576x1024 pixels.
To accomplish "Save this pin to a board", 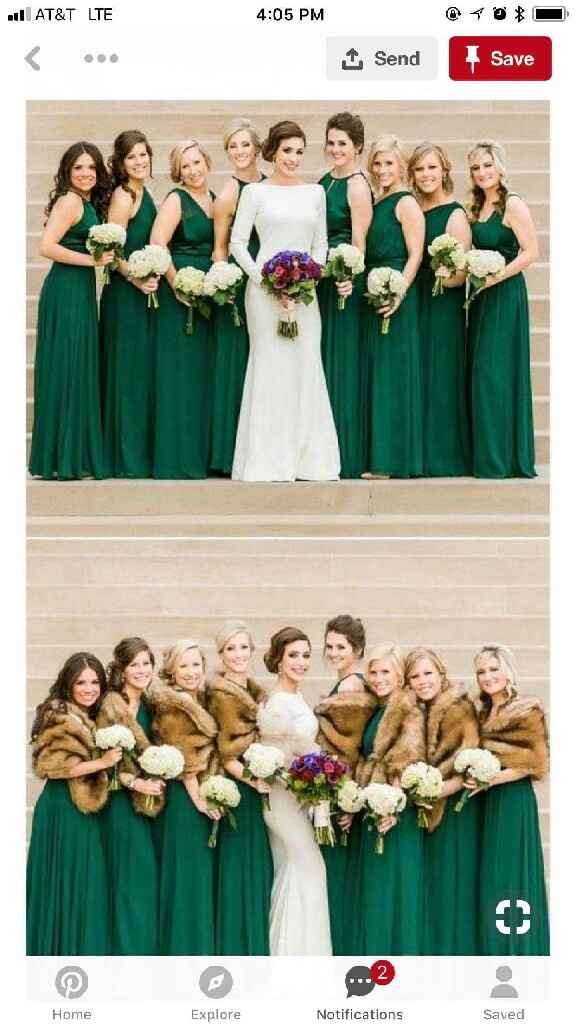I will tap(500, 59).
